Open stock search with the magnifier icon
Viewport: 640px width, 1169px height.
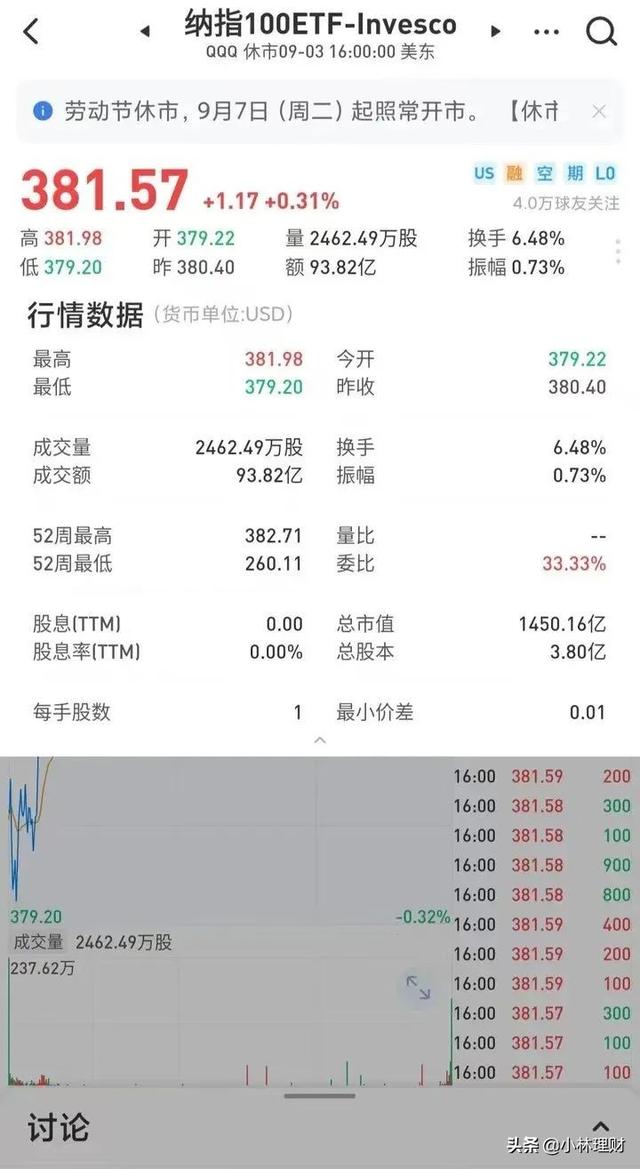[x=601, y=32]
